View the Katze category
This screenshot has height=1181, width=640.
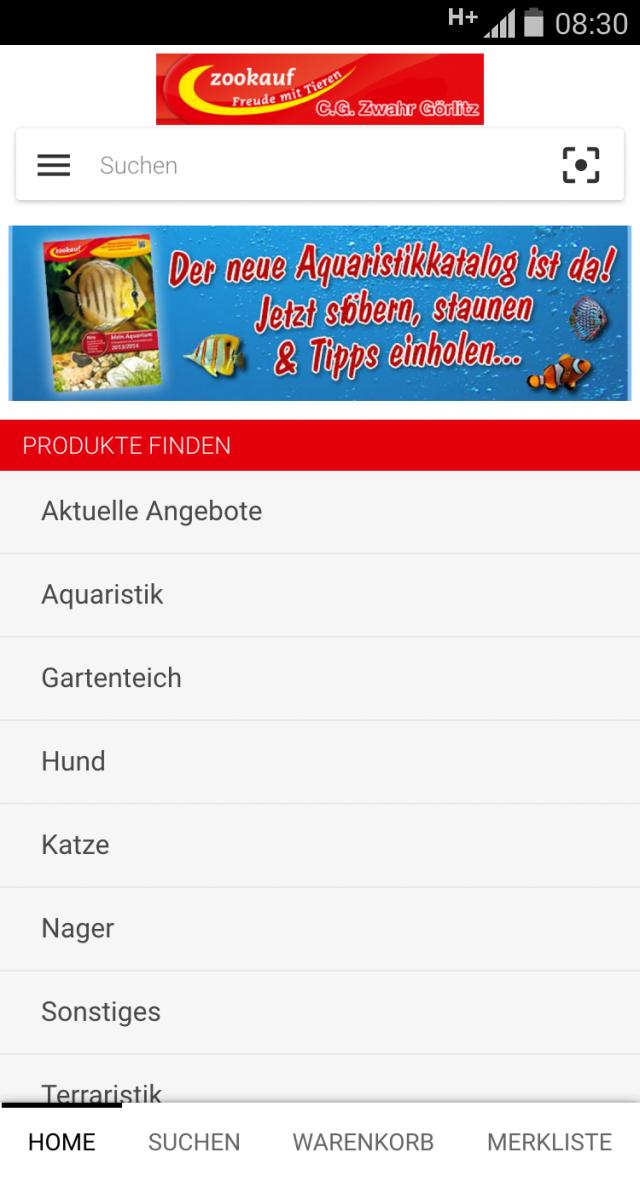[x=320, y=845]
